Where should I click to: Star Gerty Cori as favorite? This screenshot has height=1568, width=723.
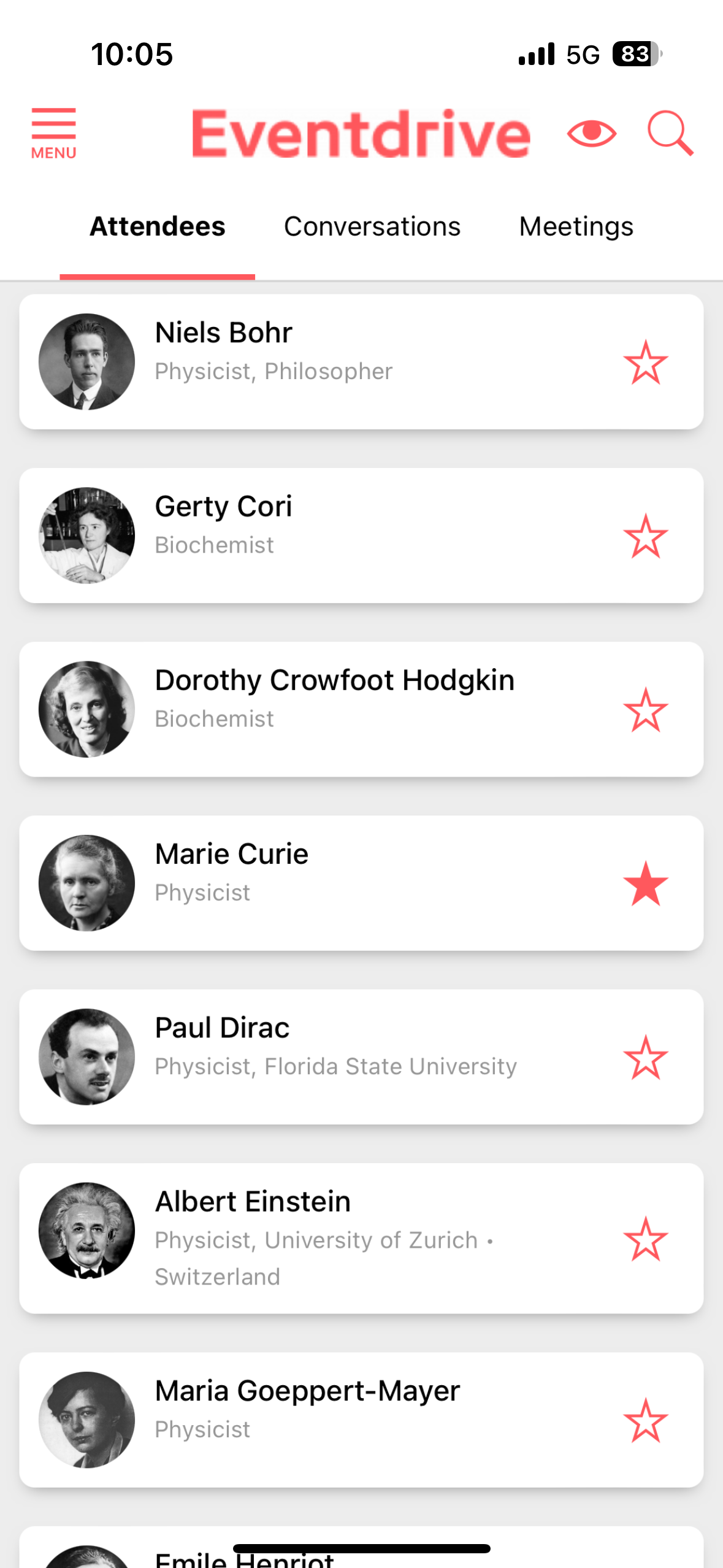tap(645, 536)
